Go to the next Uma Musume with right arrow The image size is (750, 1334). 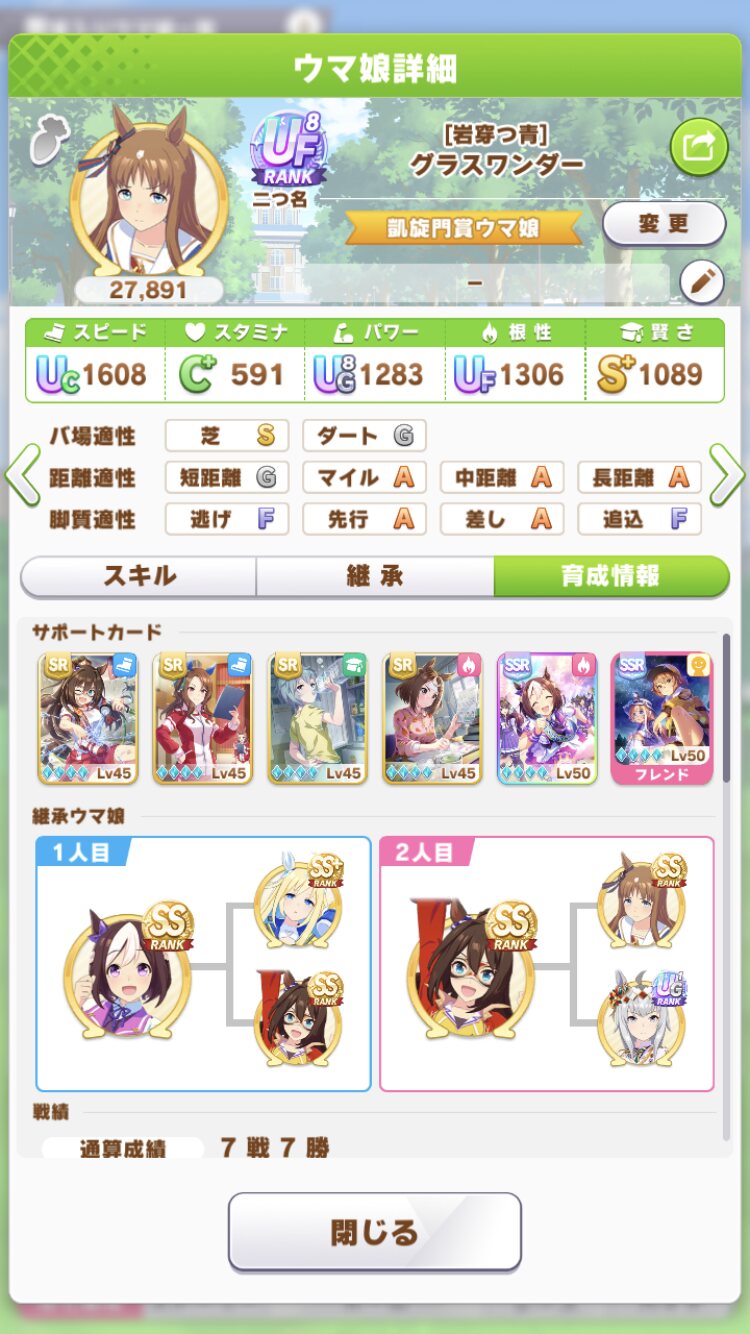coord(727,477)
